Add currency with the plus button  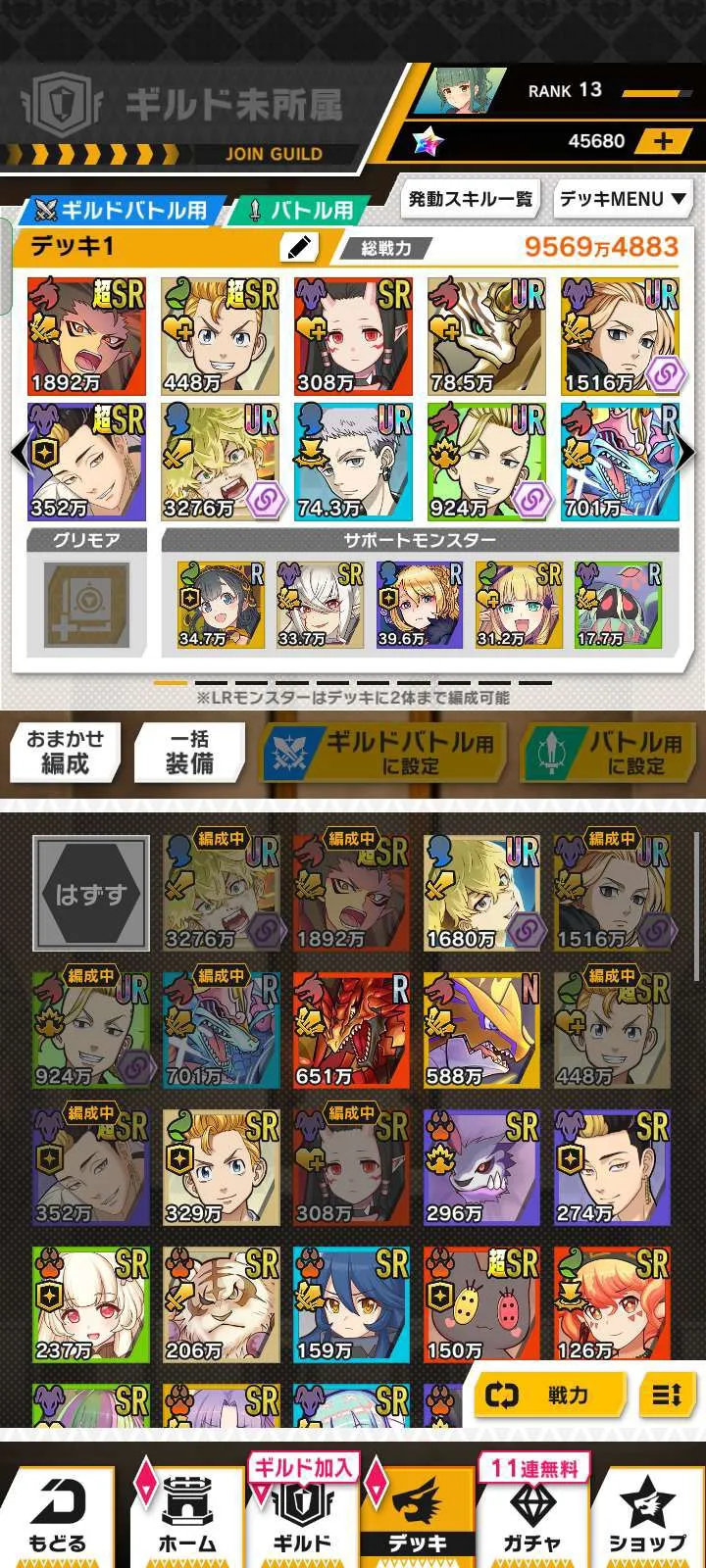pos(664,141)
